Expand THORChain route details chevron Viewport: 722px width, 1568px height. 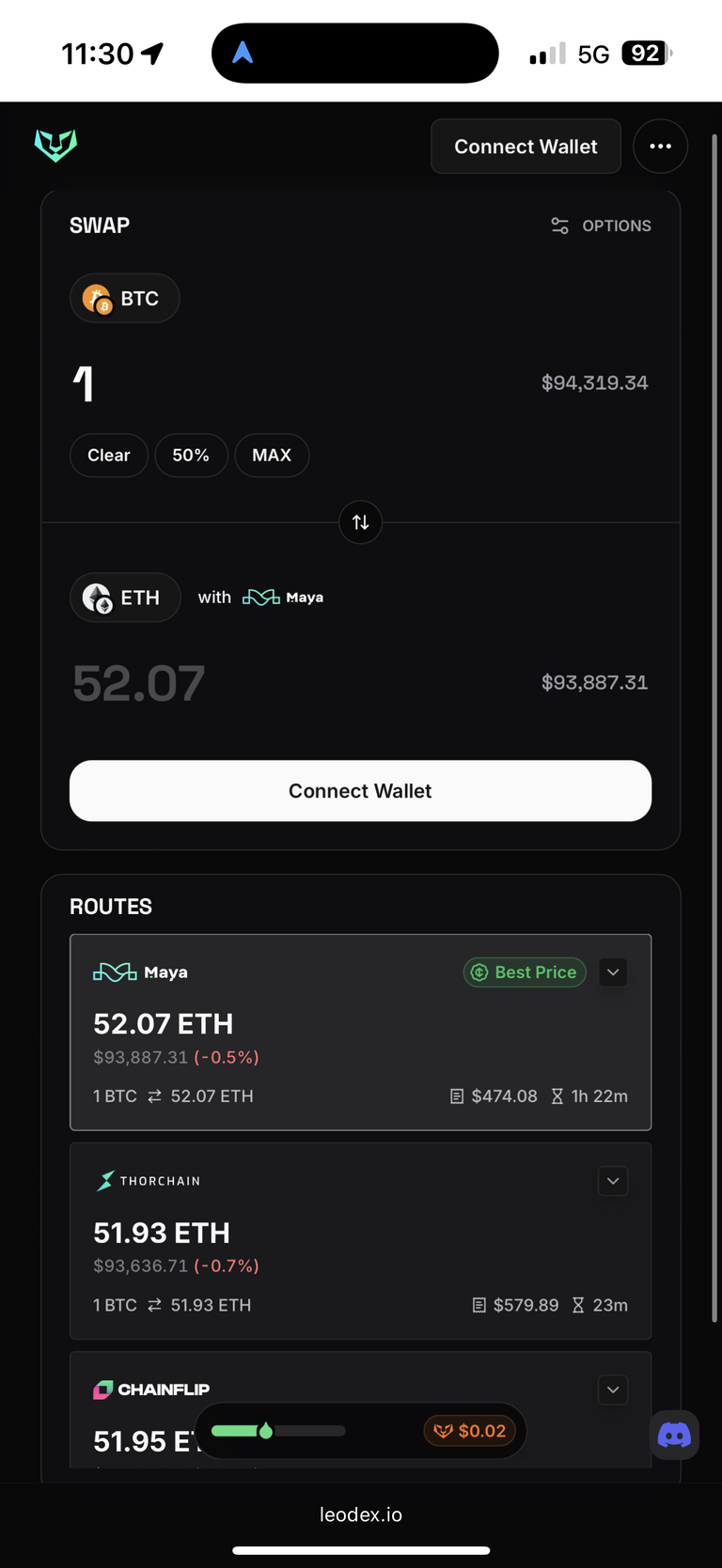[613, 1181]
